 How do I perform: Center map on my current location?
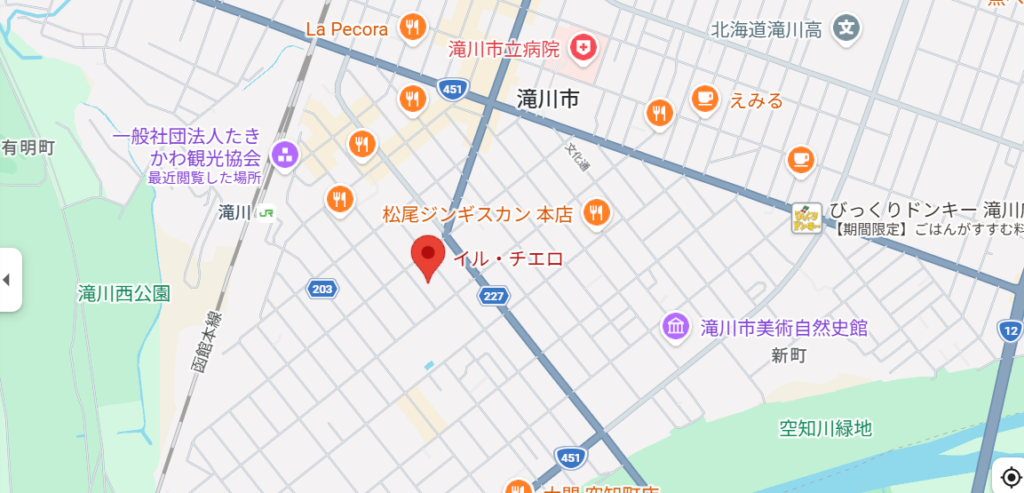click(1010, 477)
